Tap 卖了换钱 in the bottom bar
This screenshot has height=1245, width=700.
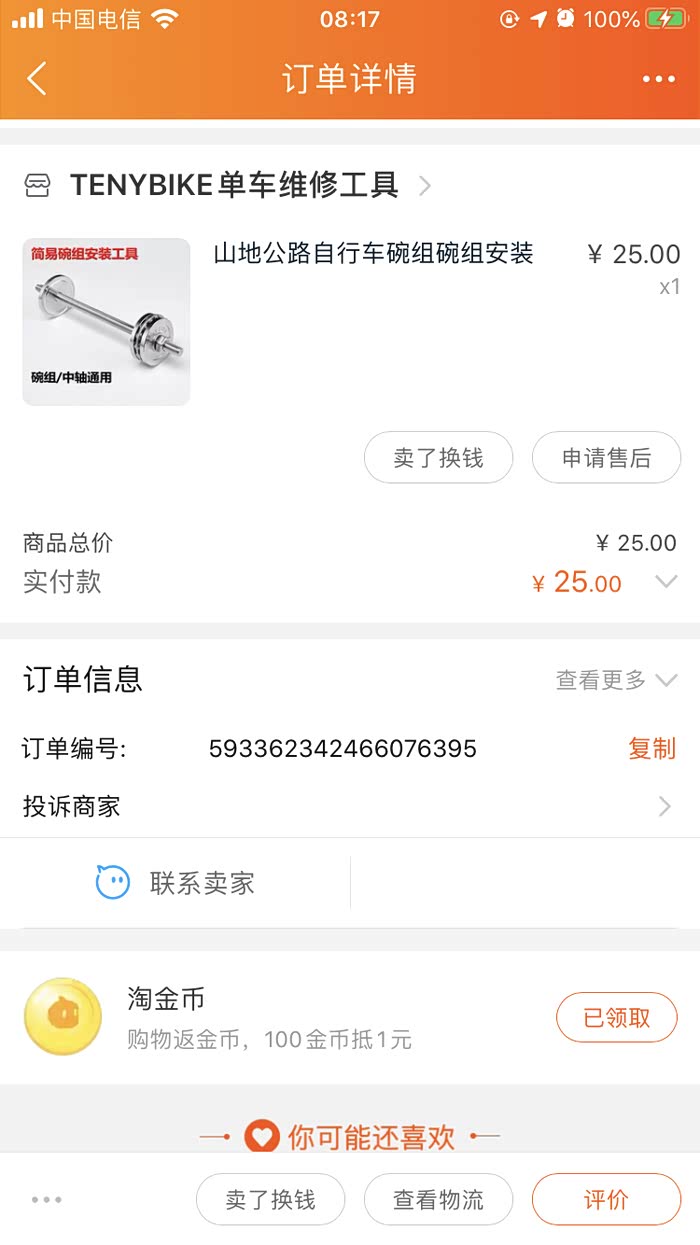270,1199
